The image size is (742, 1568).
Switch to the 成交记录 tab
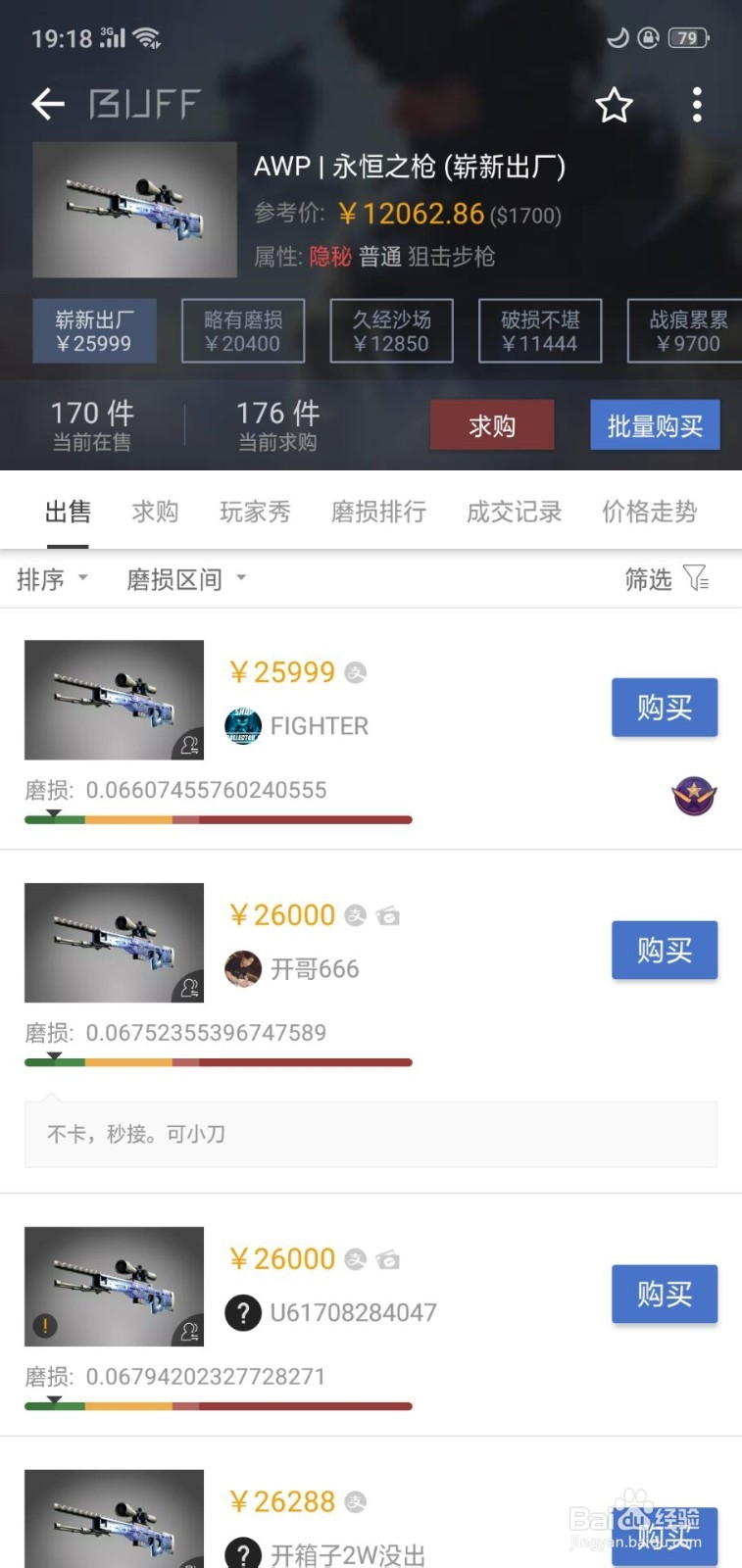(514, 512)
